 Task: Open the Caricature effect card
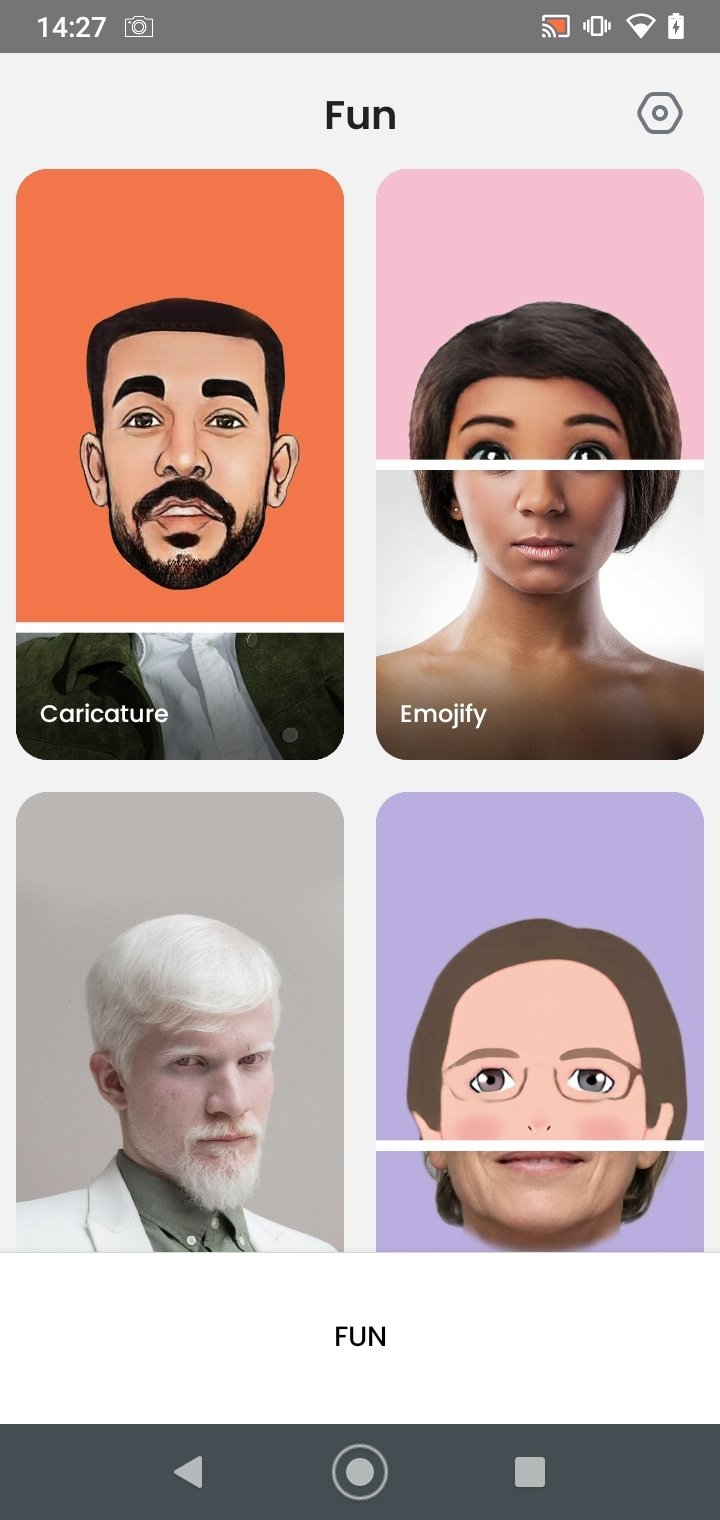180,464
